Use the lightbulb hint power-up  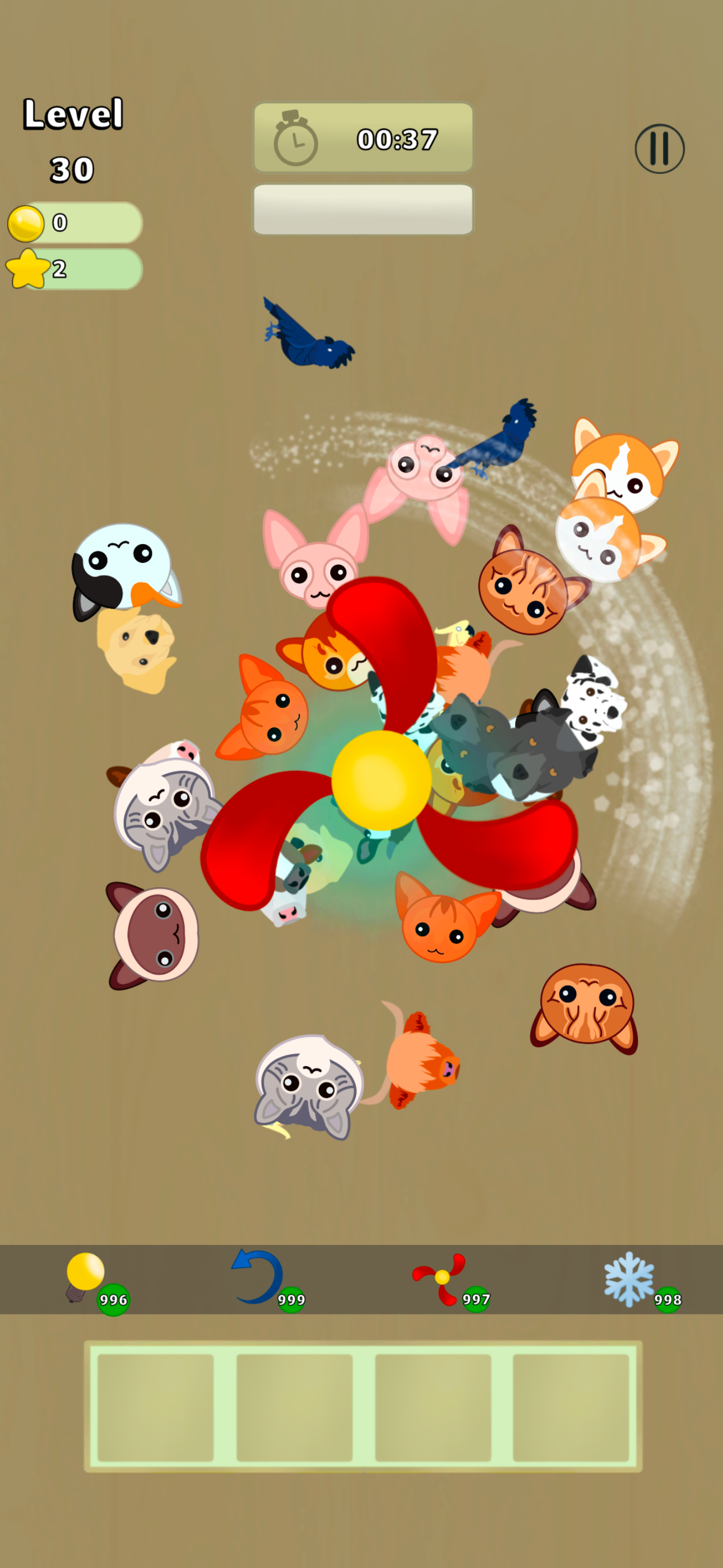tap(86, 1275)
